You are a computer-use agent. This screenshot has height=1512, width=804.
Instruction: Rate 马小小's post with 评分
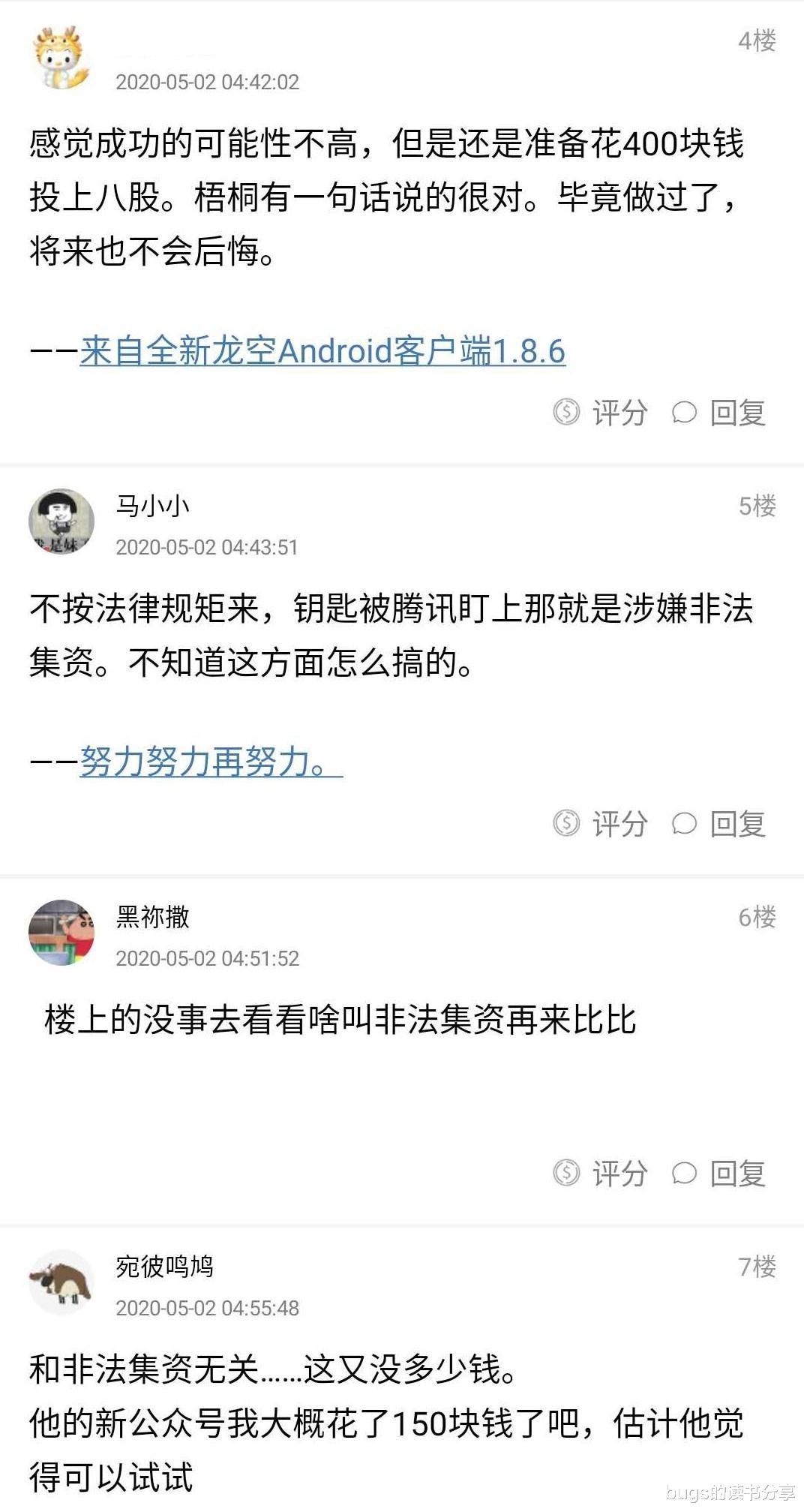(601, 824)
